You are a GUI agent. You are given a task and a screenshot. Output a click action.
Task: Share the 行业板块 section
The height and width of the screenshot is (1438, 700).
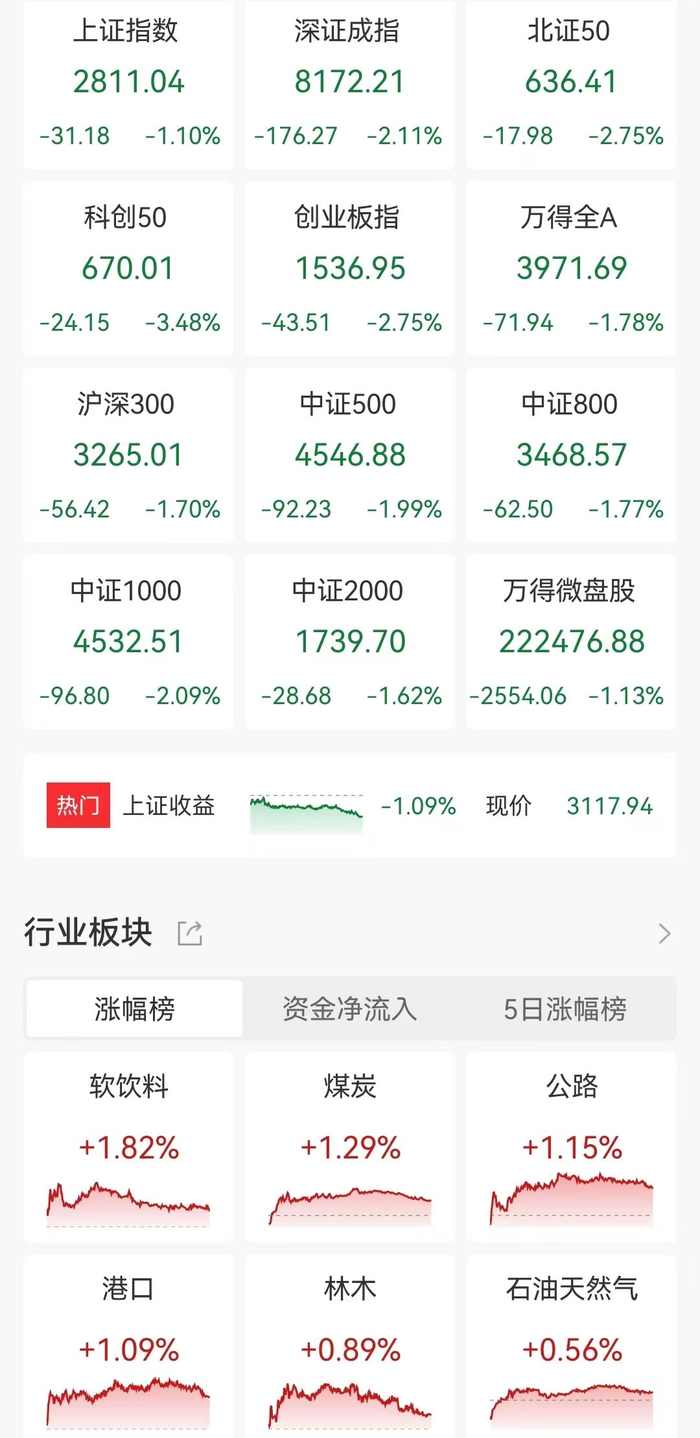pos(190,934)
